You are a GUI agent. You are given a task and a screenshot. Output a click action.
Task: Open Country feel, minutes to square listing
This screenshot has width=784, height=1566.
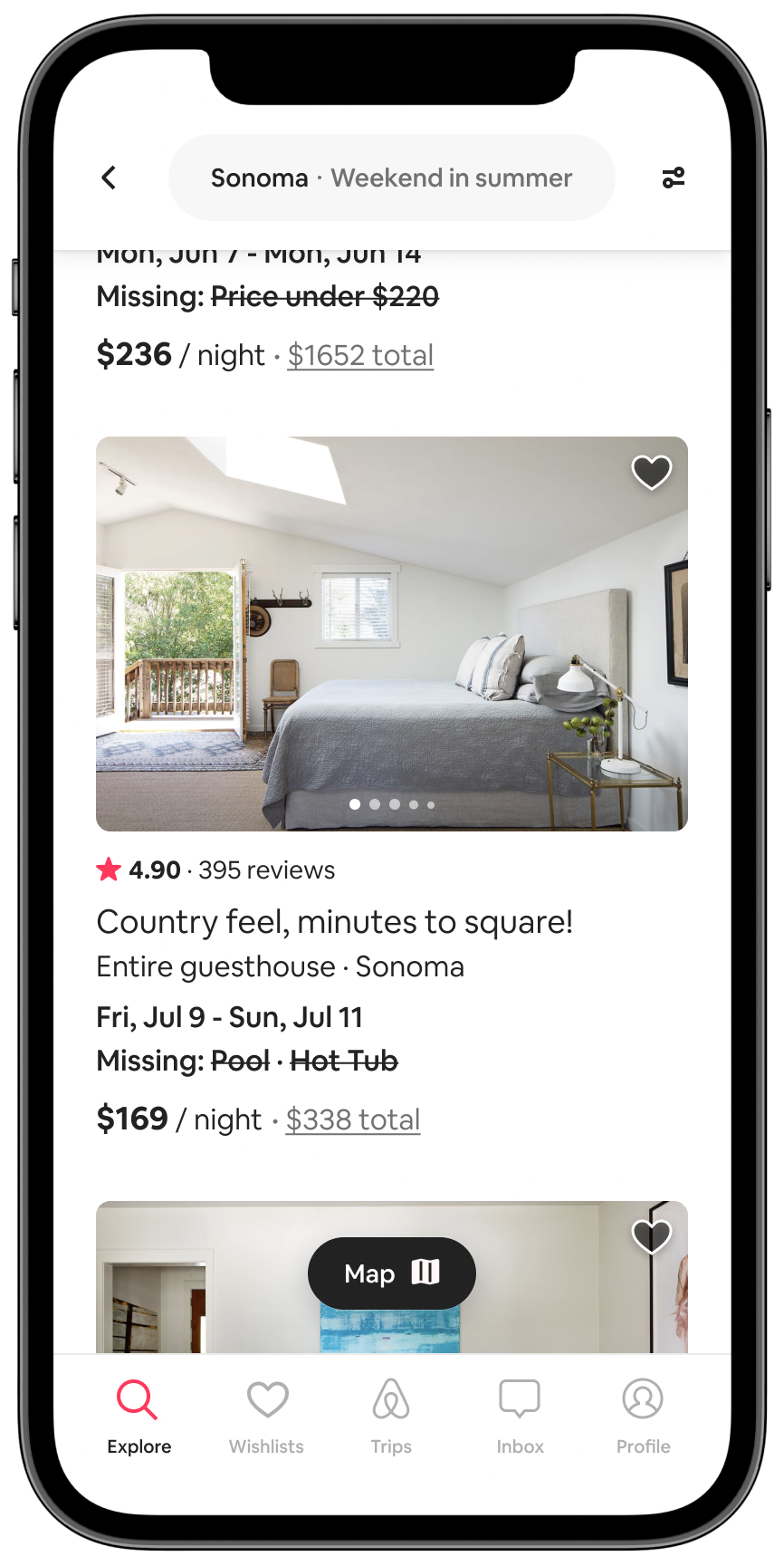[x=334, y=922]
